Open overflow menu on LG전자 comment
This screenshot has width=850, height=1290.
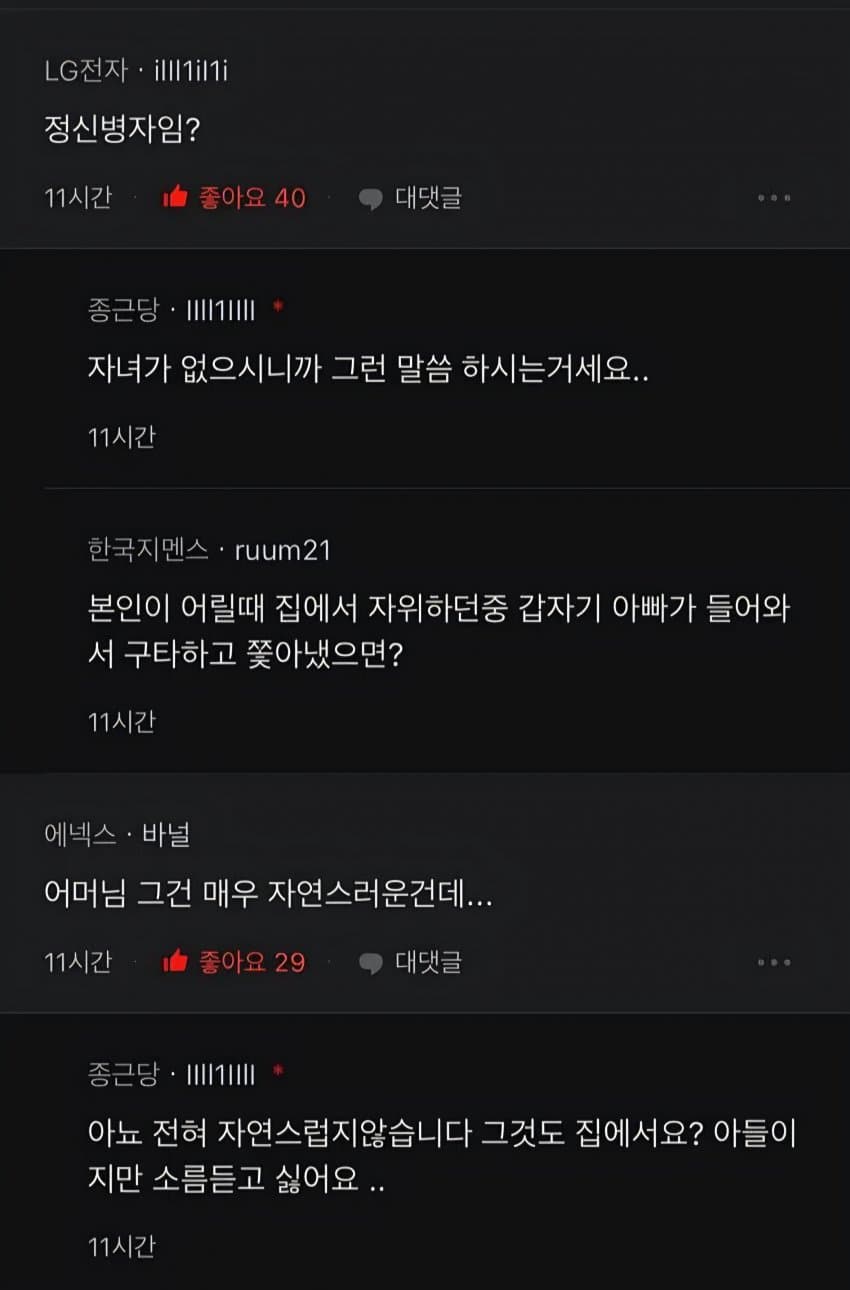click(774, 198)
